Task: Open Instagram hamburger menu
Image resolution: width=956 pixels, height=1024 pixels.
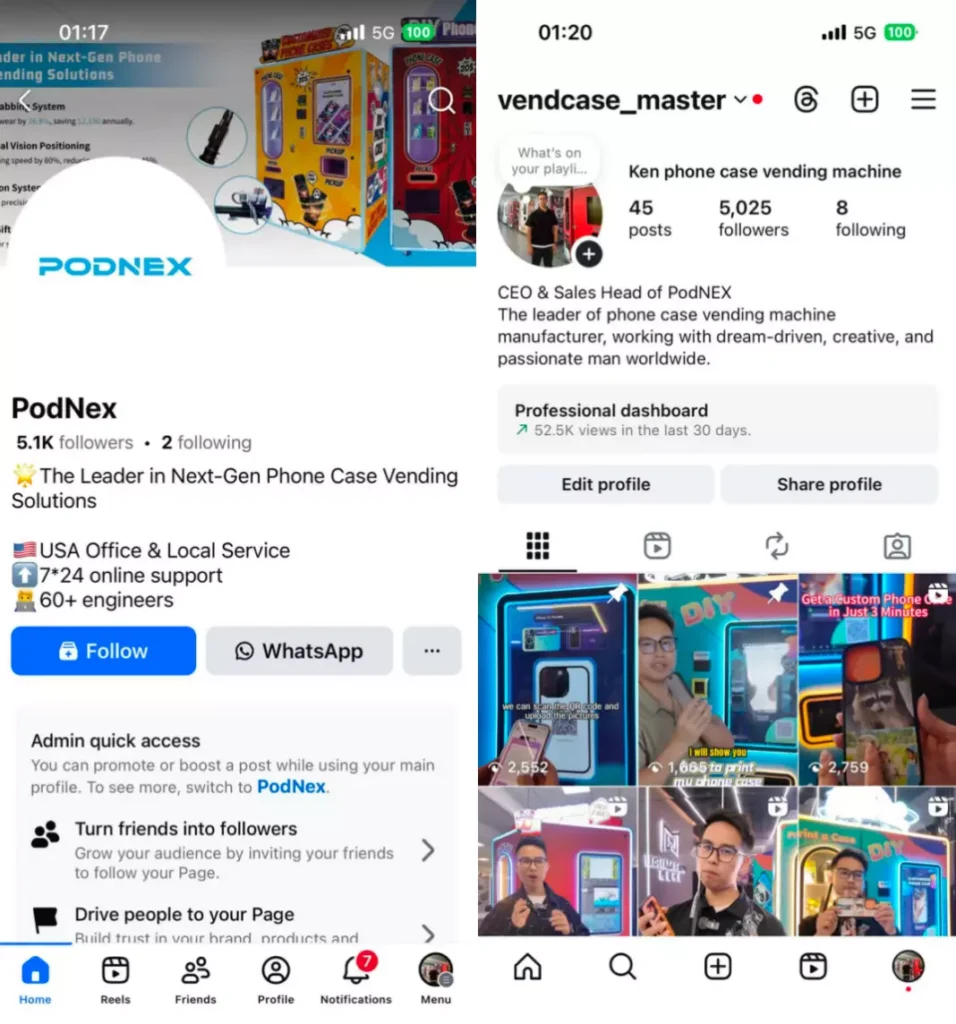Action: pos(923,100)
